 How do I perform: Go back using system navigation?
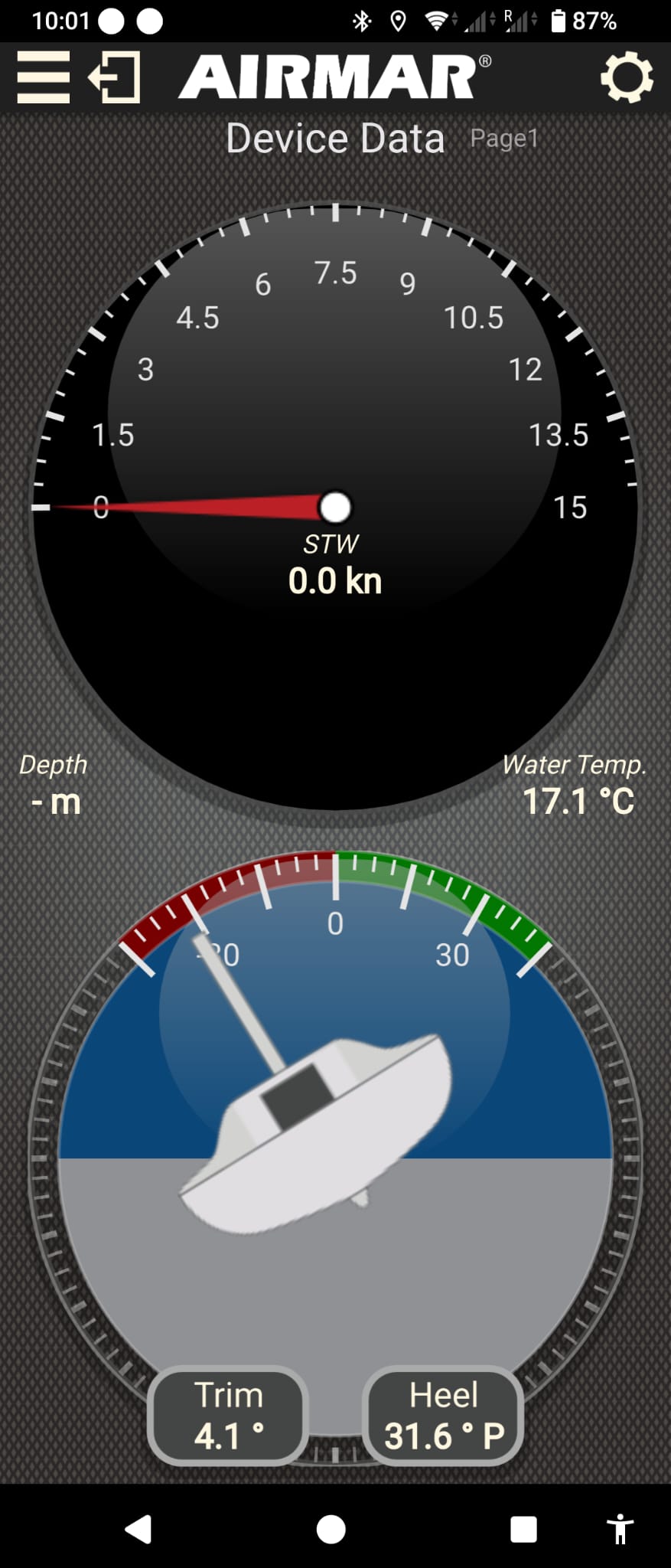(x=138, y=1530)
